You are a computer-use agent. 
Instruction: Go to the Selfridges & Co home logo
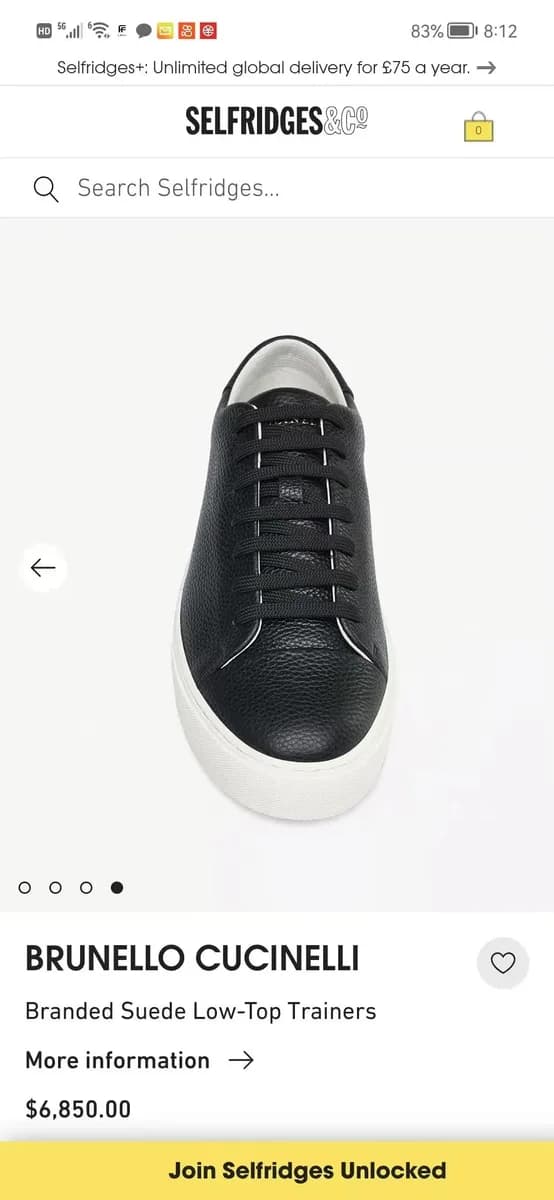coord(277,122)
